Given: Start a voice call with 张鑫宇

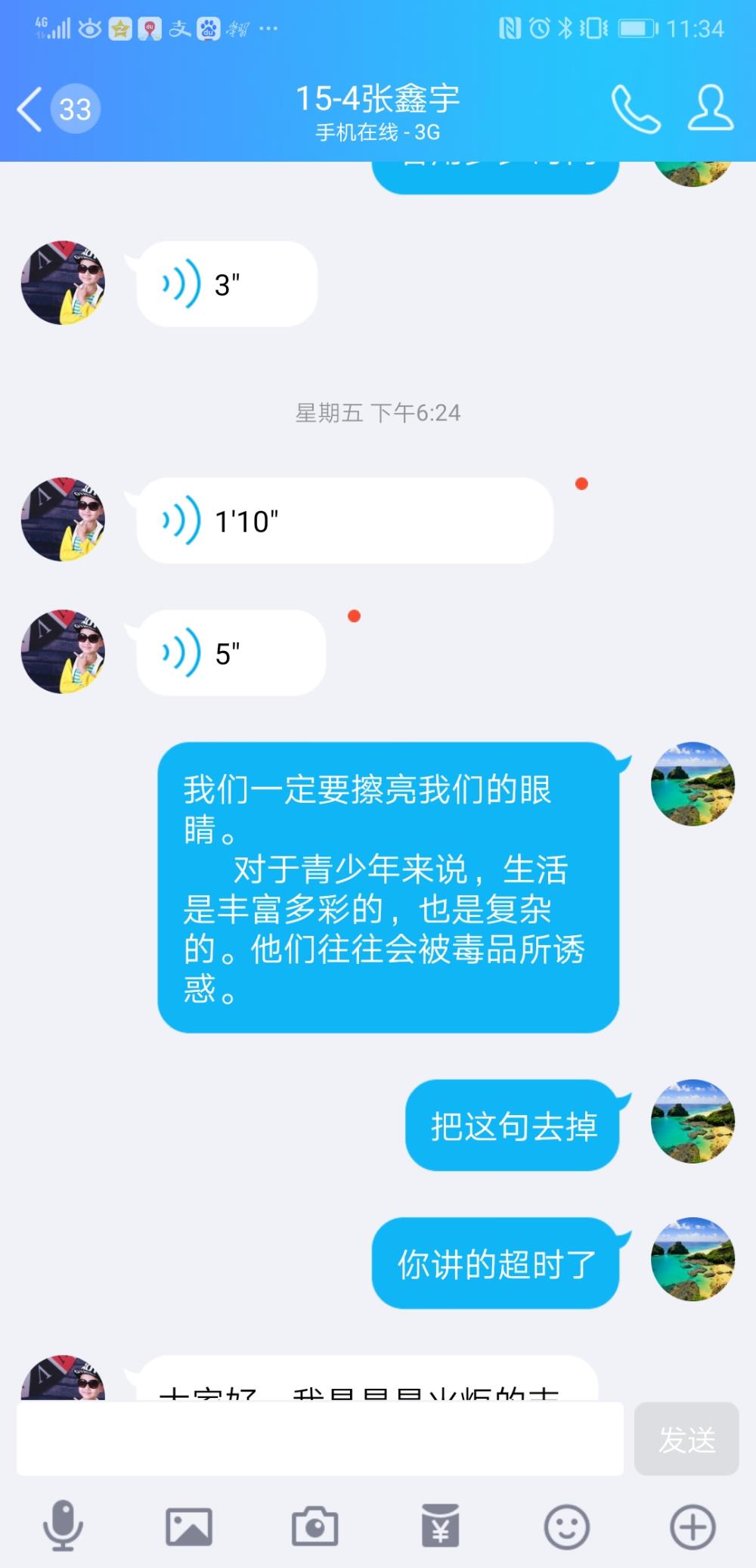Looking at the screenshot, I should [636, 109].
